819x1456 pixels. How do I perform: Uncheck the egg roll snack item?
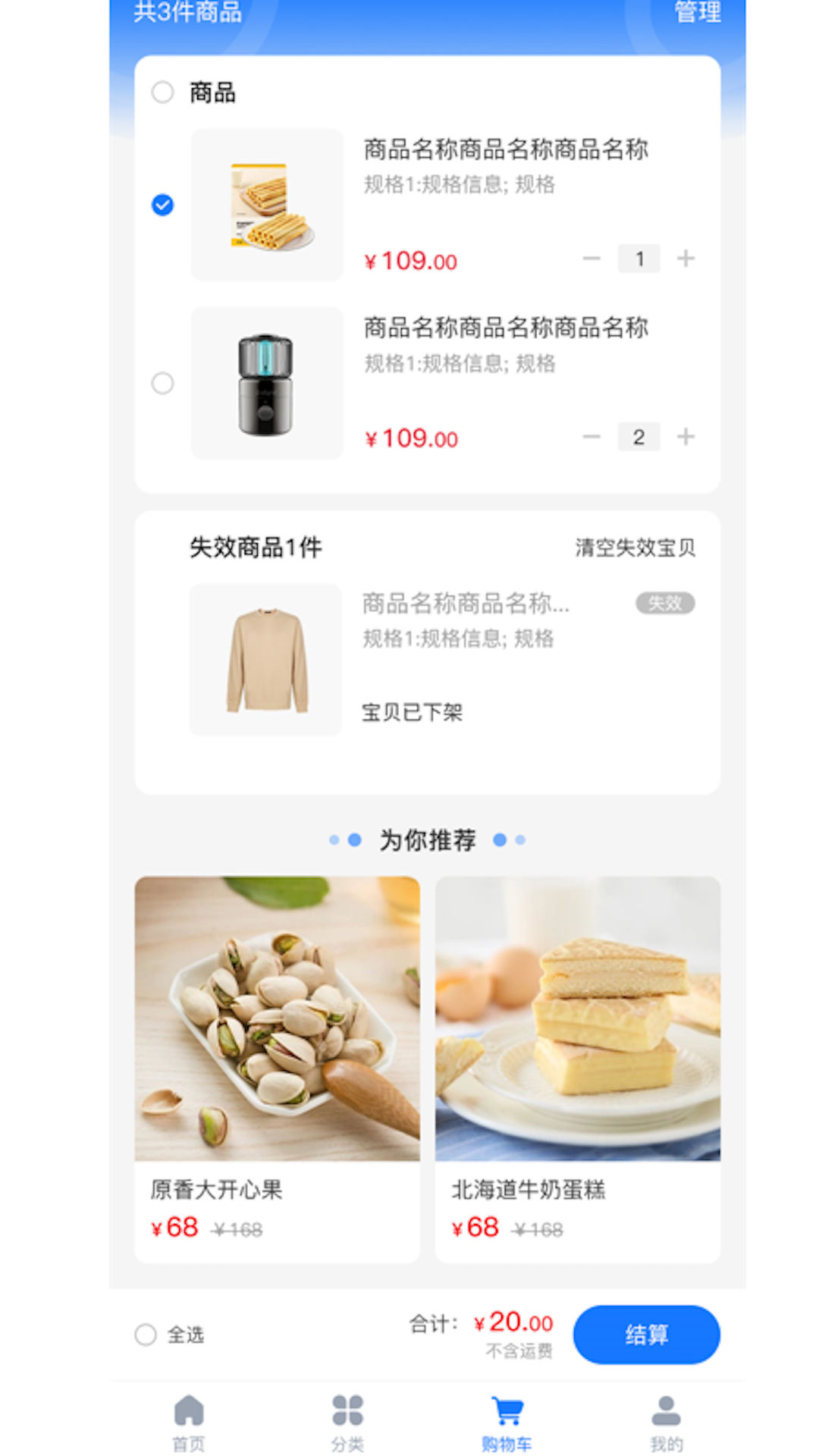[162, 205]
